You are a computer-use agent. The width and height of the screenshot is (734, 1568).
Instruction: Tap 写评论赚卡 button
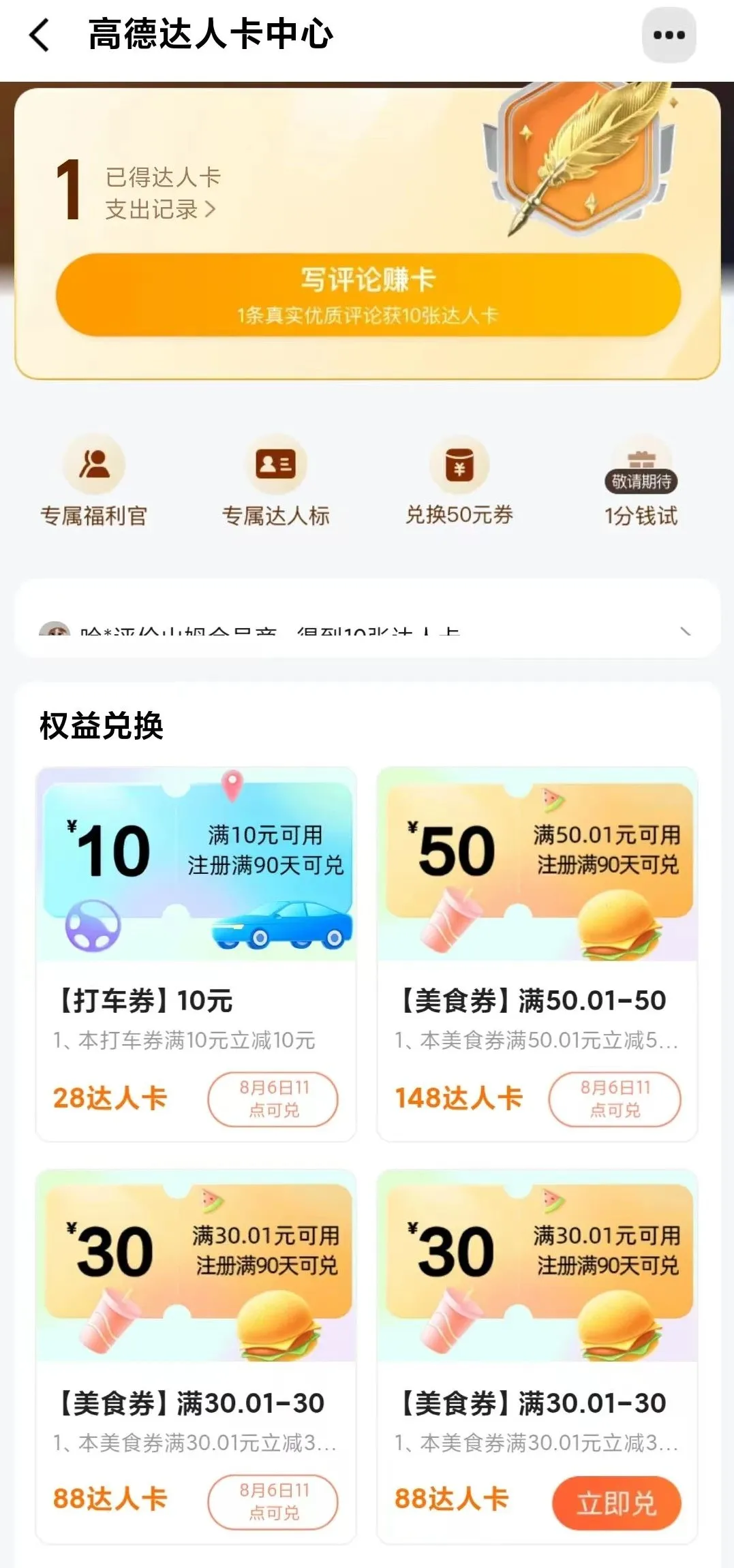pos(368,295)
